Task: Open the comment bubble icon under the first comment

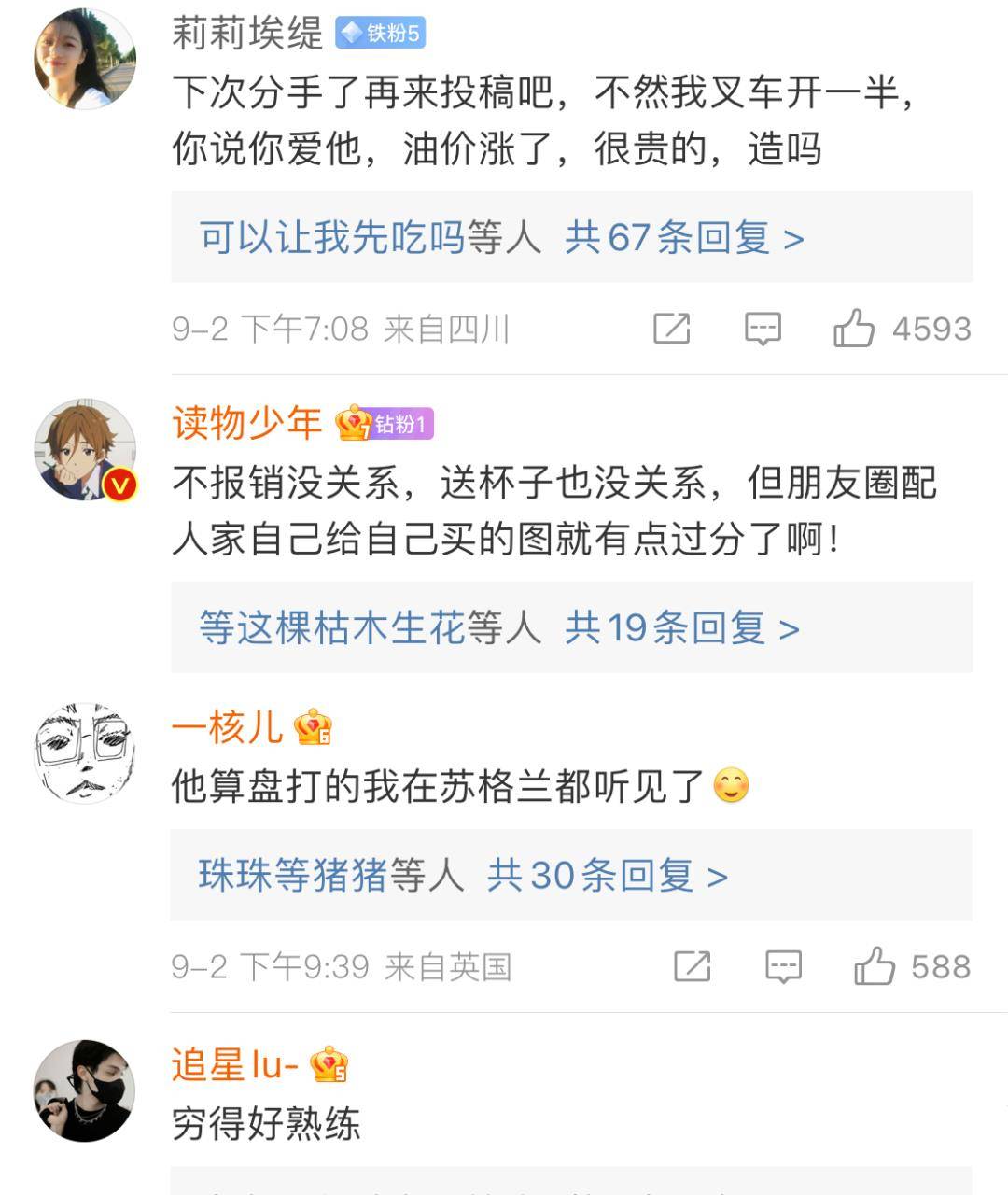Action: 763,329
